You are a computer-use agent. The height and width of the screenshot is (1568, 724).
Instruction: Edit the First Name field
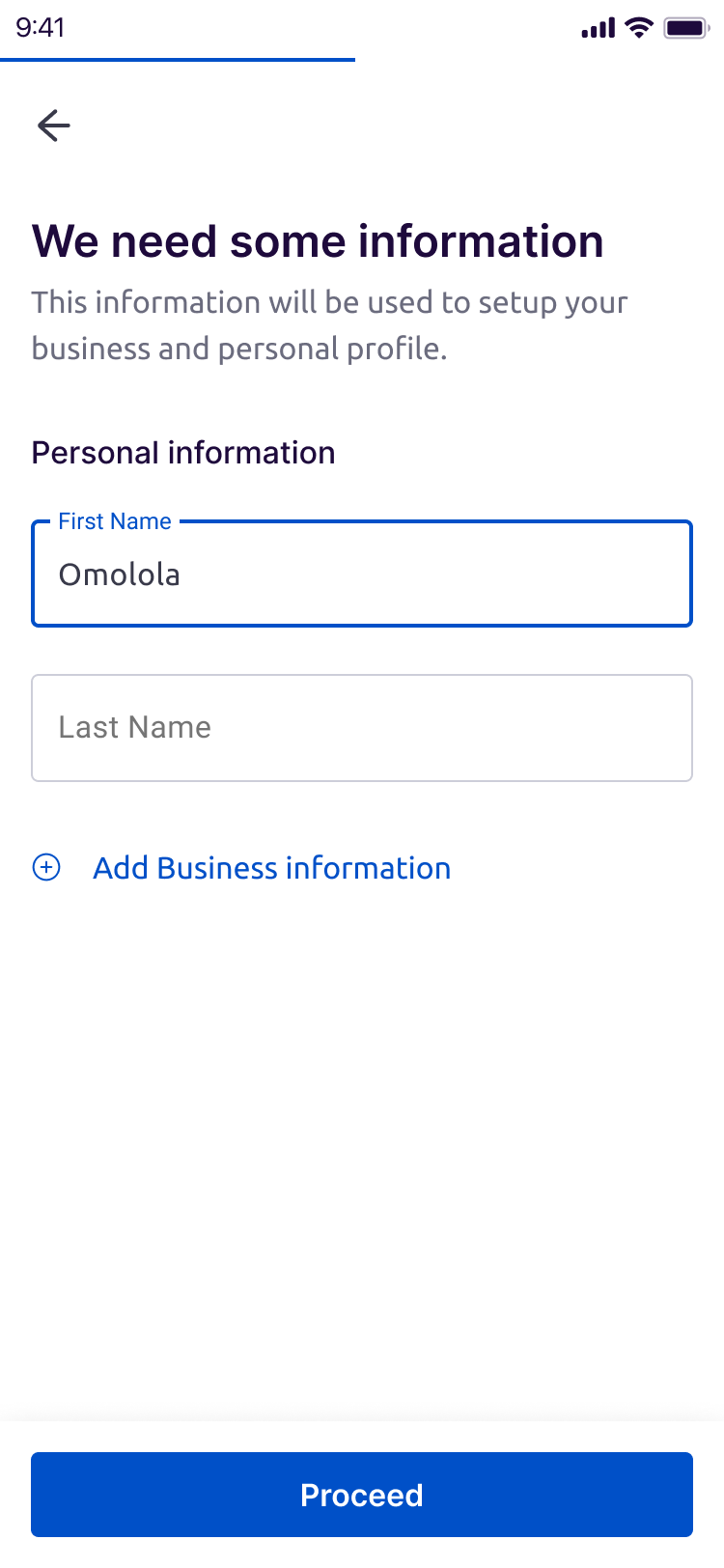point(362,574)
